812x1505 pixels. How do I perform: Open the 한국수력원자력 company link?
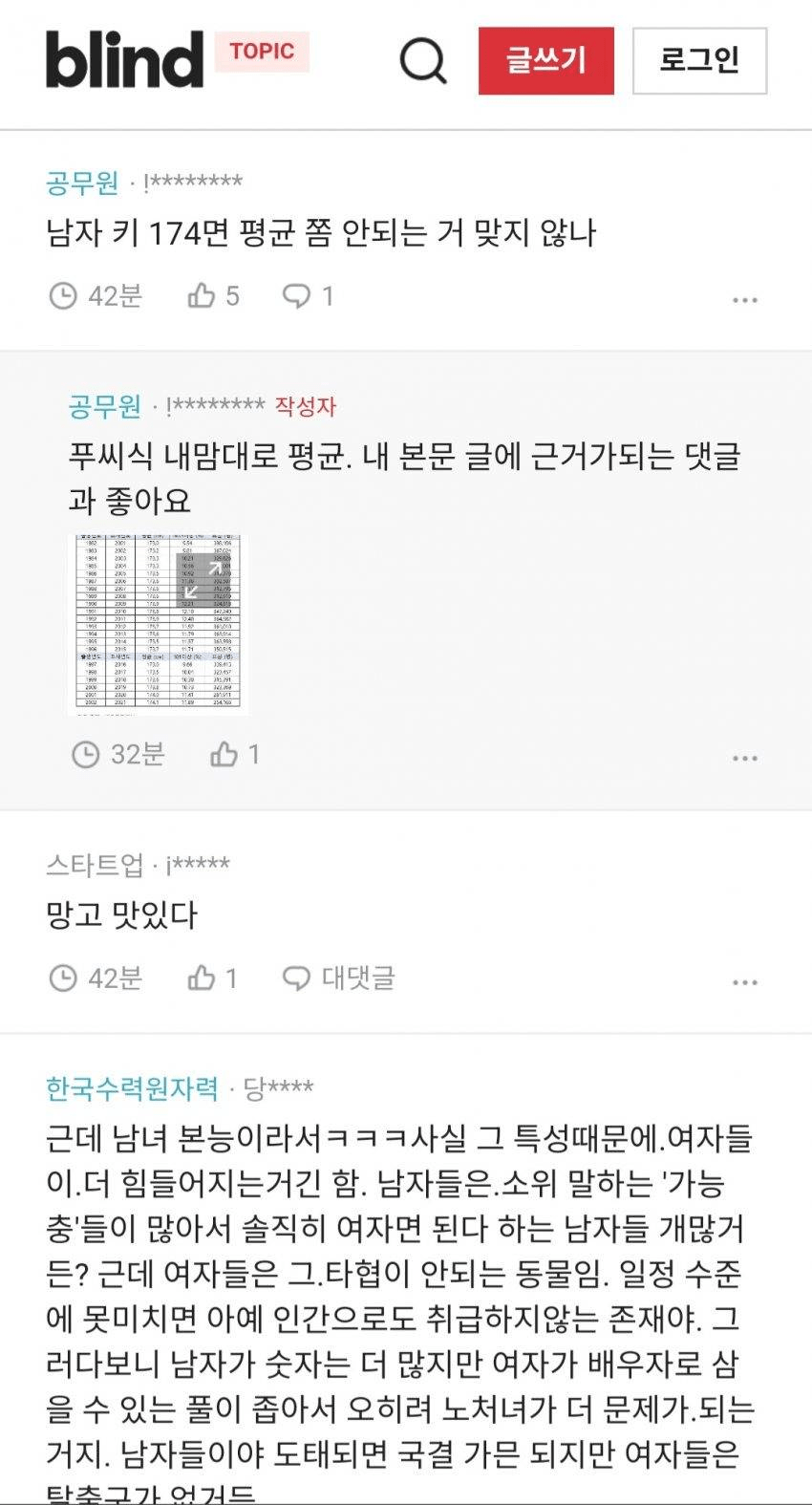[x=132, y=1088]
